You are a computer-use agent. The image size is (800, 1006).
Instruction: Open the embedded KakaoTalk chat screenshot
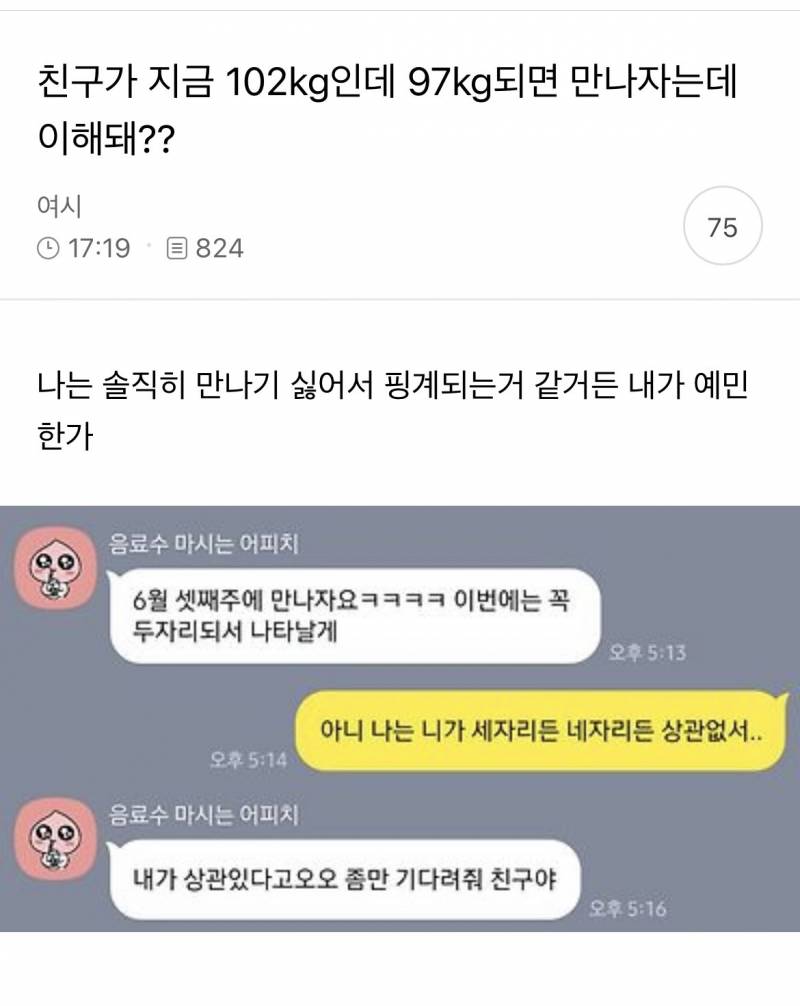pyautogui.click(x=400, y=718)
